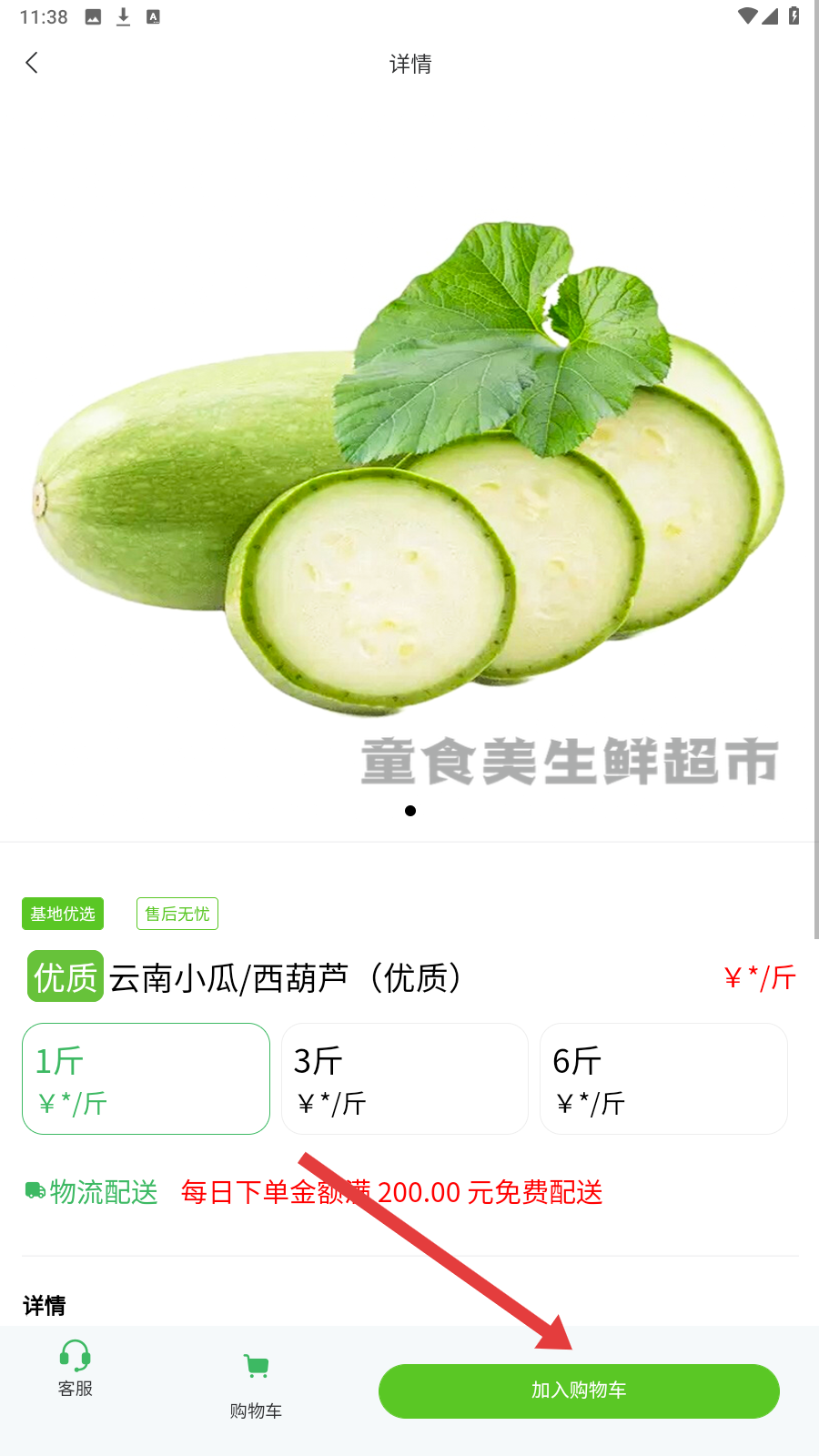Screen dimensions: 819x1456
Task: Contact 客服 customer service
Action: [x=75, y=1368]
